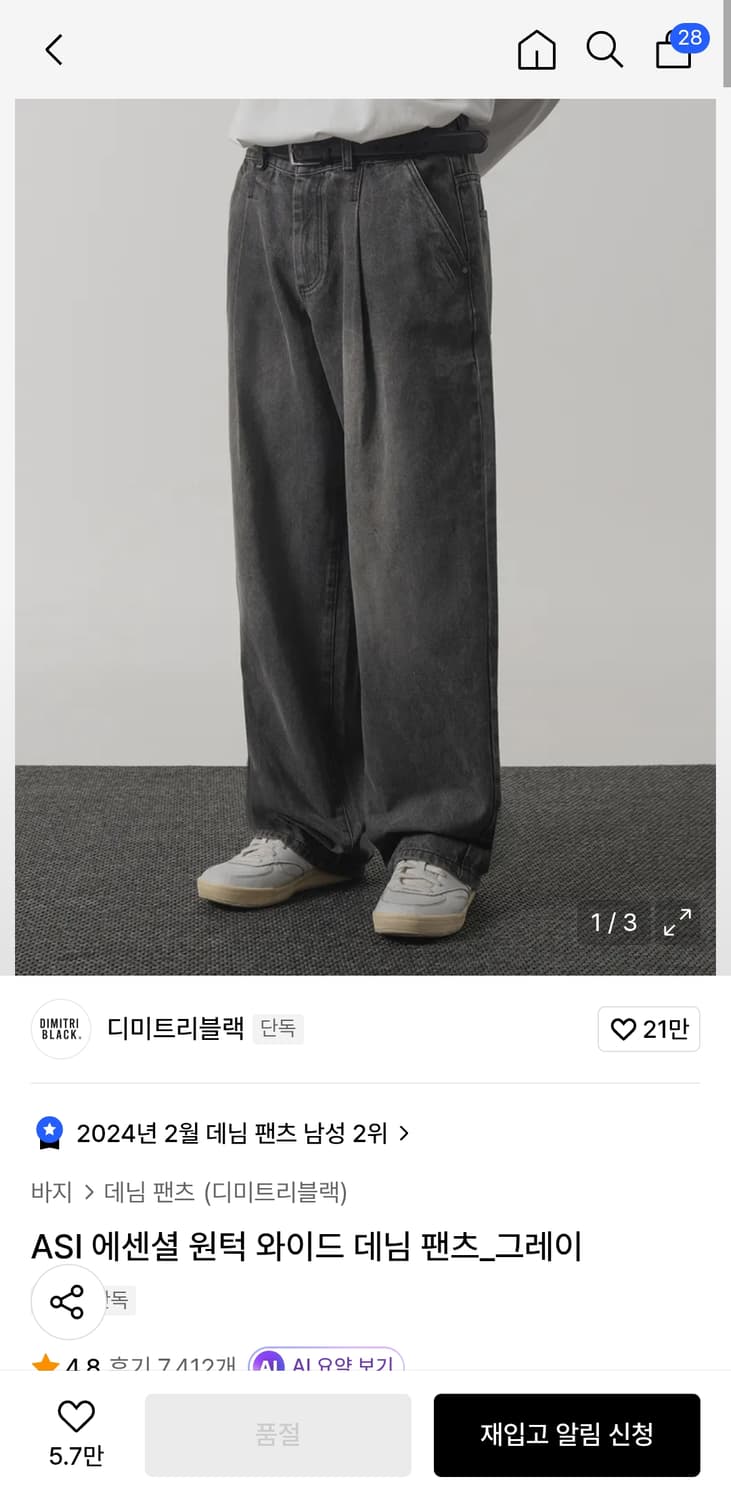This screenshot has height=1500, width=731.
Task: Tap 재입고 알림 신청 restock alert button
Action: click(566, 1434)
